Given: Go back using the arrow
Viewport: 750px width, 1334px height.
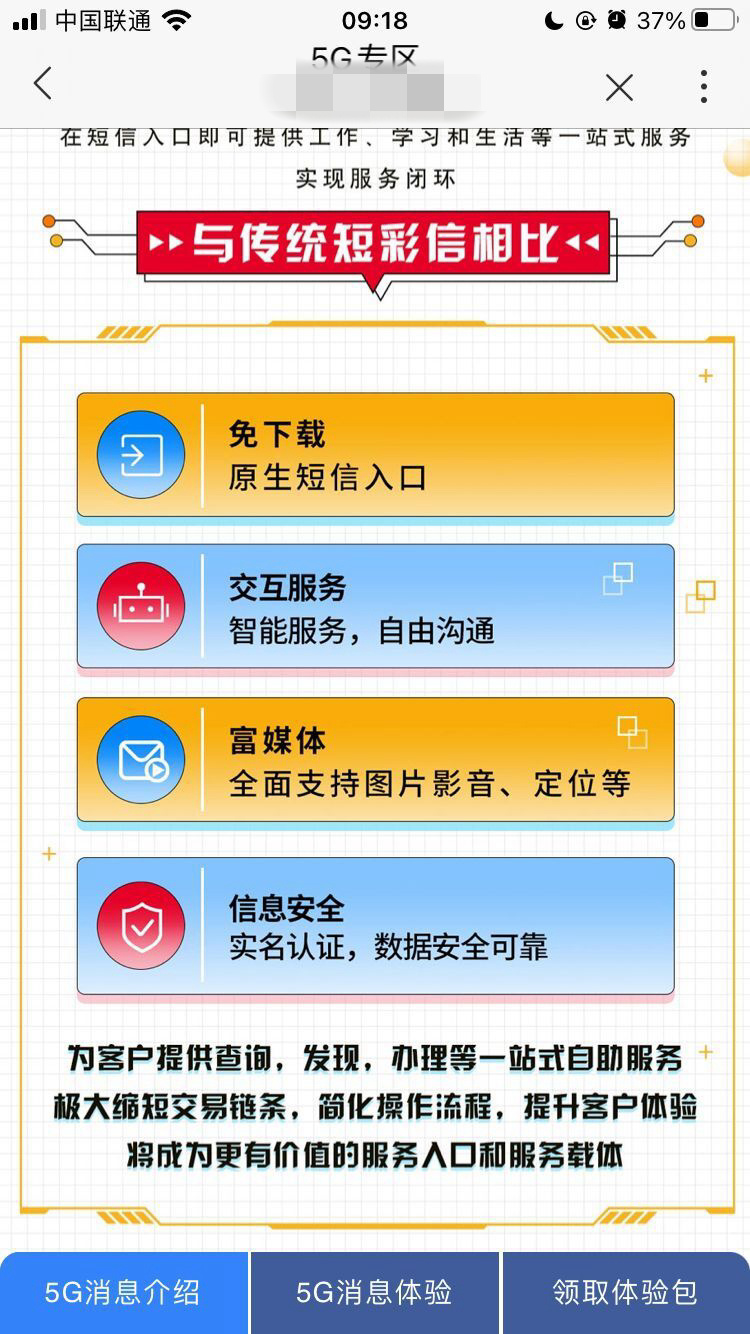Looking at the screenshot, I should click(x=42, y=84).
